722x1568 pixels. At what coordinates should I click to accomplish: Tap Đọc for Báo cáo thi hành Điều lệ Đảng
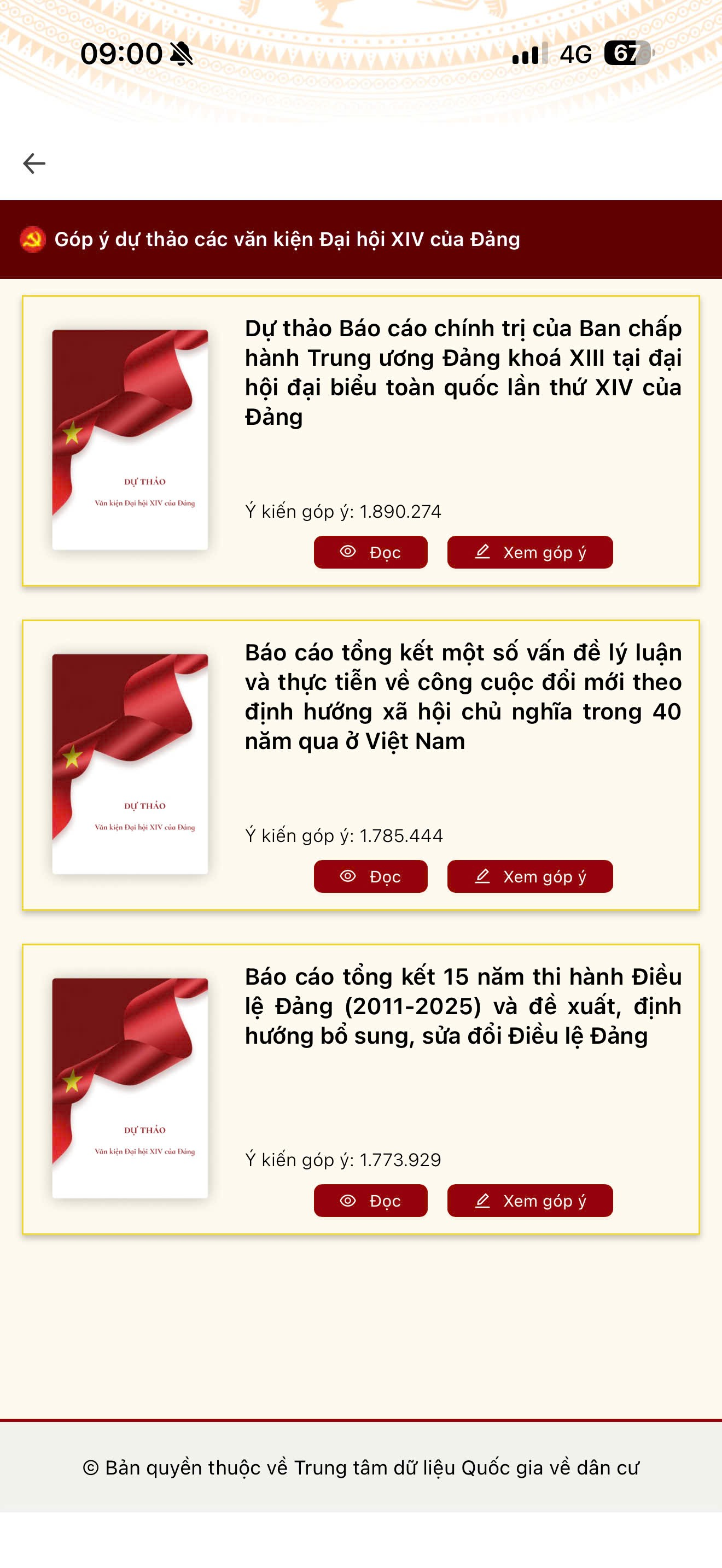370,1201
